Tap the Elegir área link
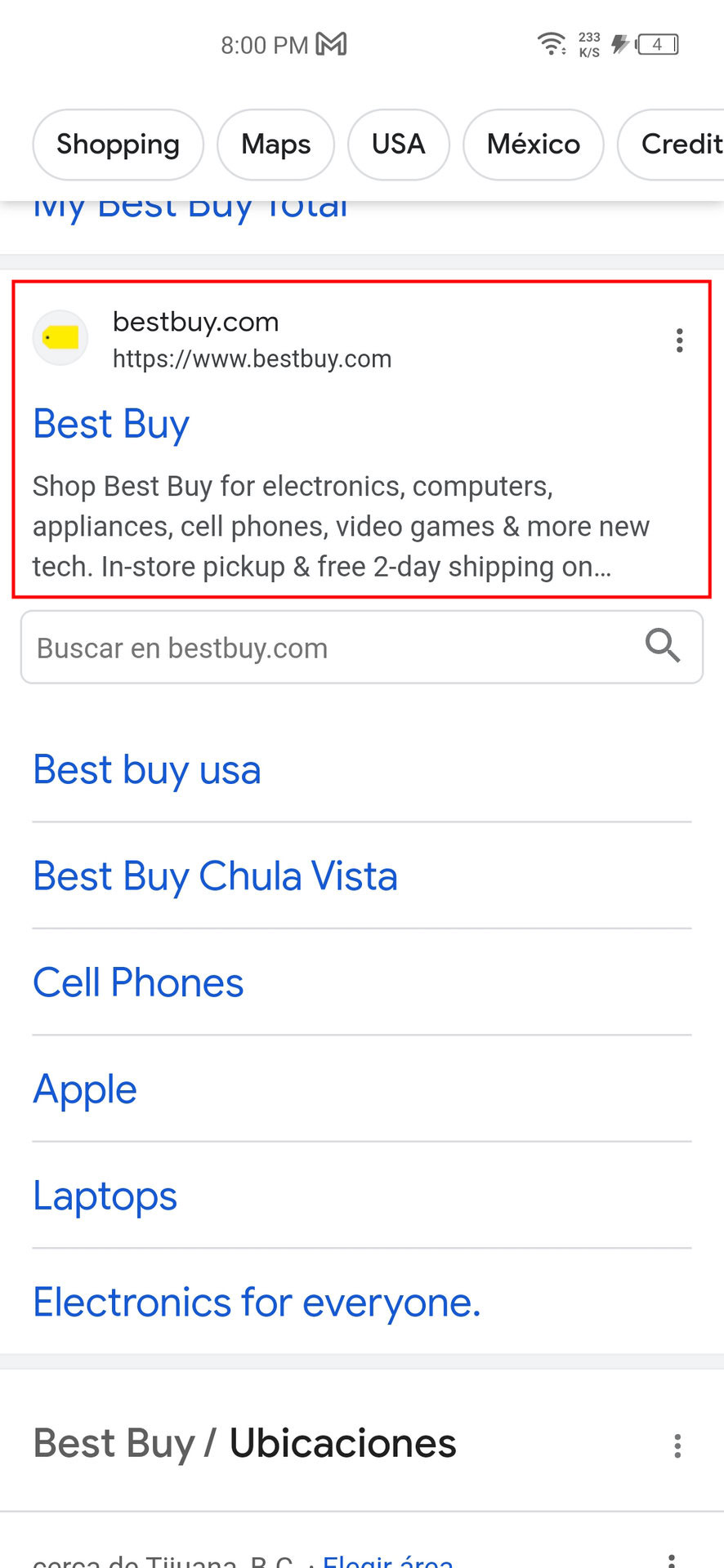 point(388,1561)
